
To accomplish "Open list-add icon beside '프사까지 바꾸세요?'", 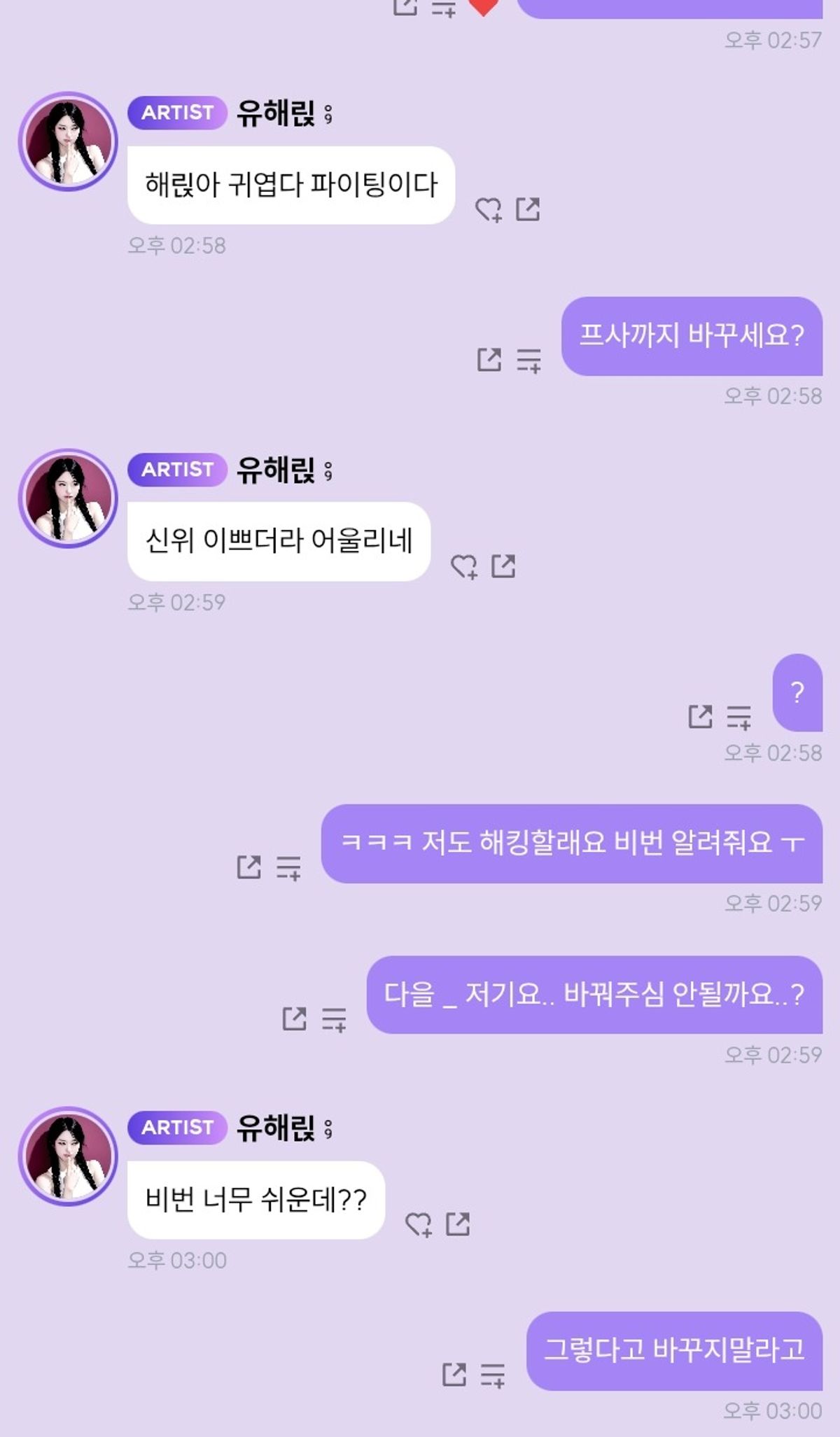I will point(529,360).
